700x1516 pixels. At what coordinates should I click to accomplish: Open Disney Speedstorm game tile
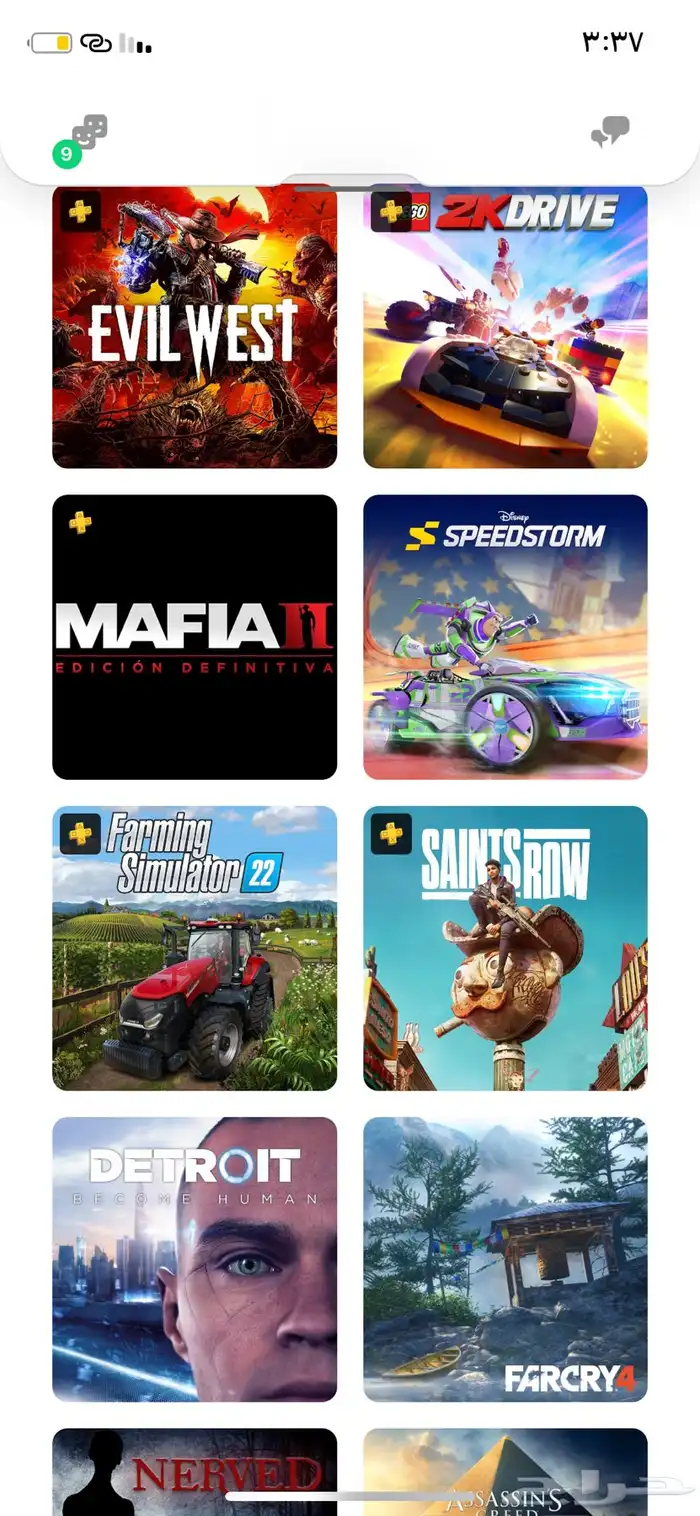(x=505, y=637)
